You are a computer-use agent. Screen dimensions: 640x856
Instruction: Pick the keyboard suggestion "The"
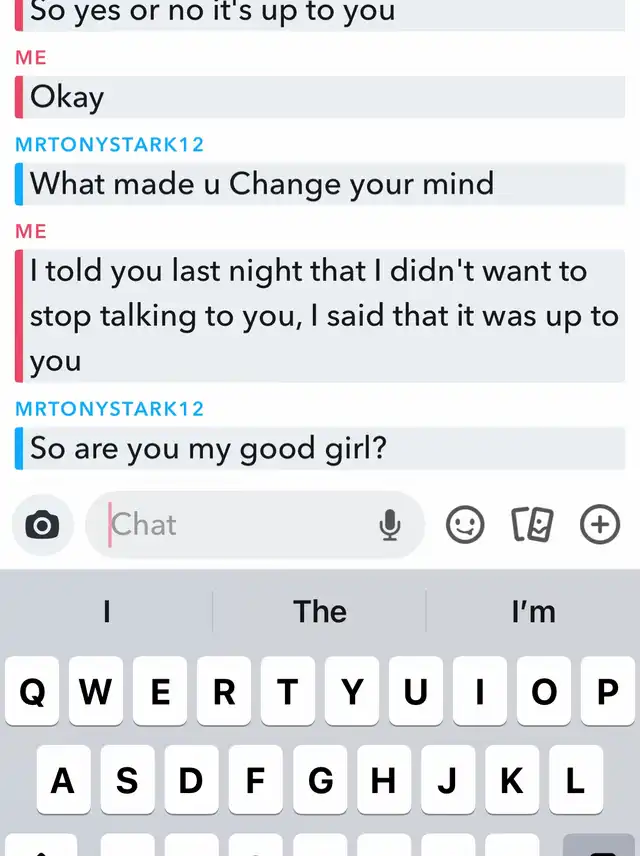pyautogui.click(x=320, y=611)
